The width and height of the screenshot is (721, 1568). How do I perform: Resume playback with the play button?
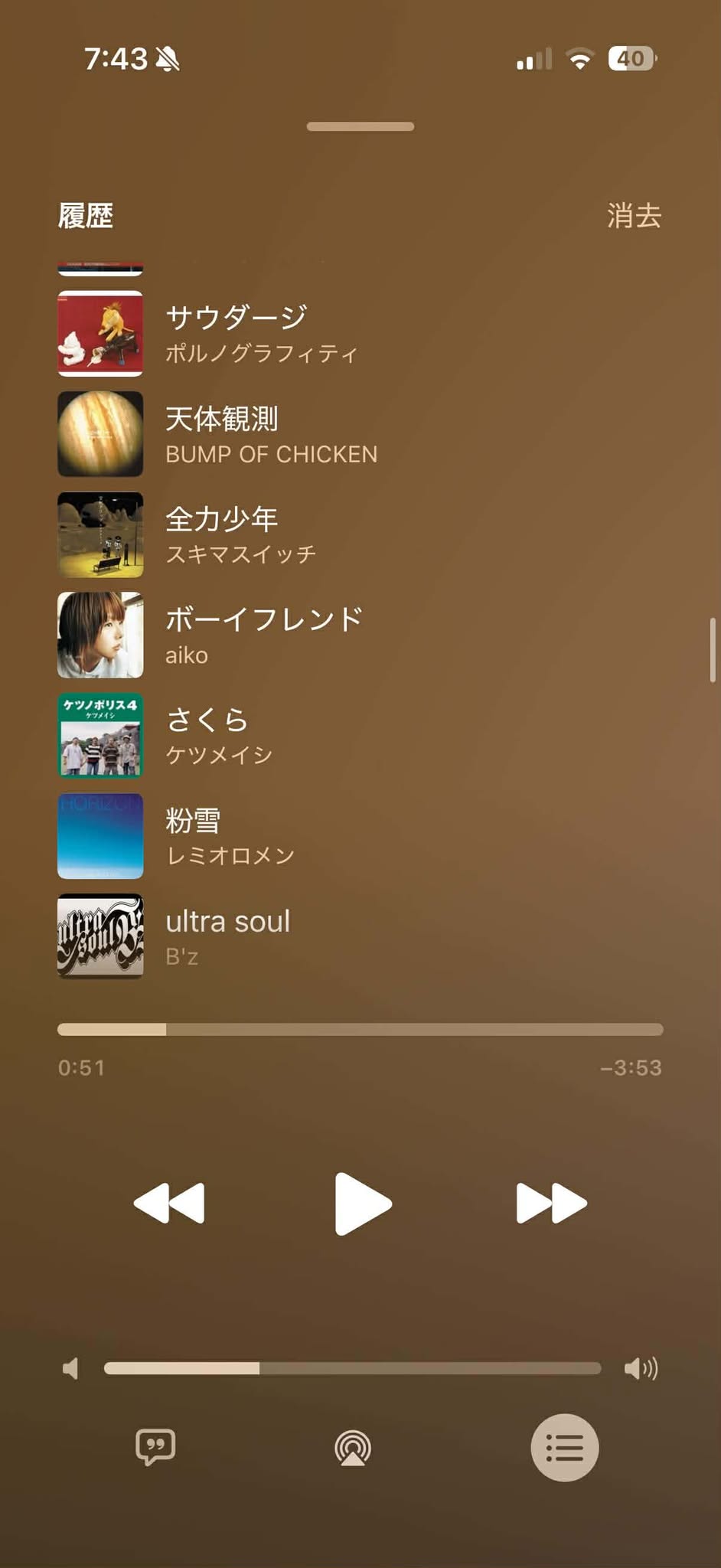click(362, 1203)
